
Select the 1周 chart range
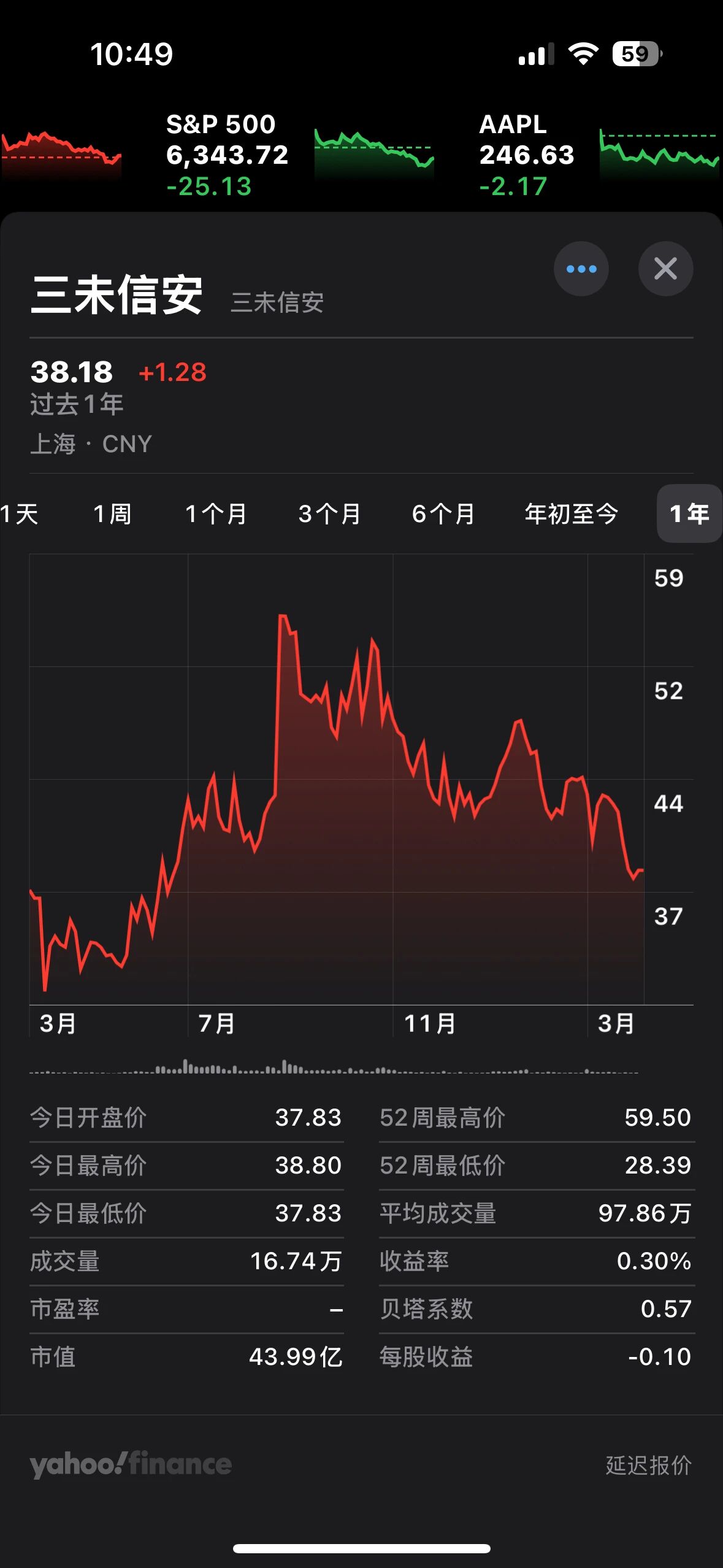point(112,514)
